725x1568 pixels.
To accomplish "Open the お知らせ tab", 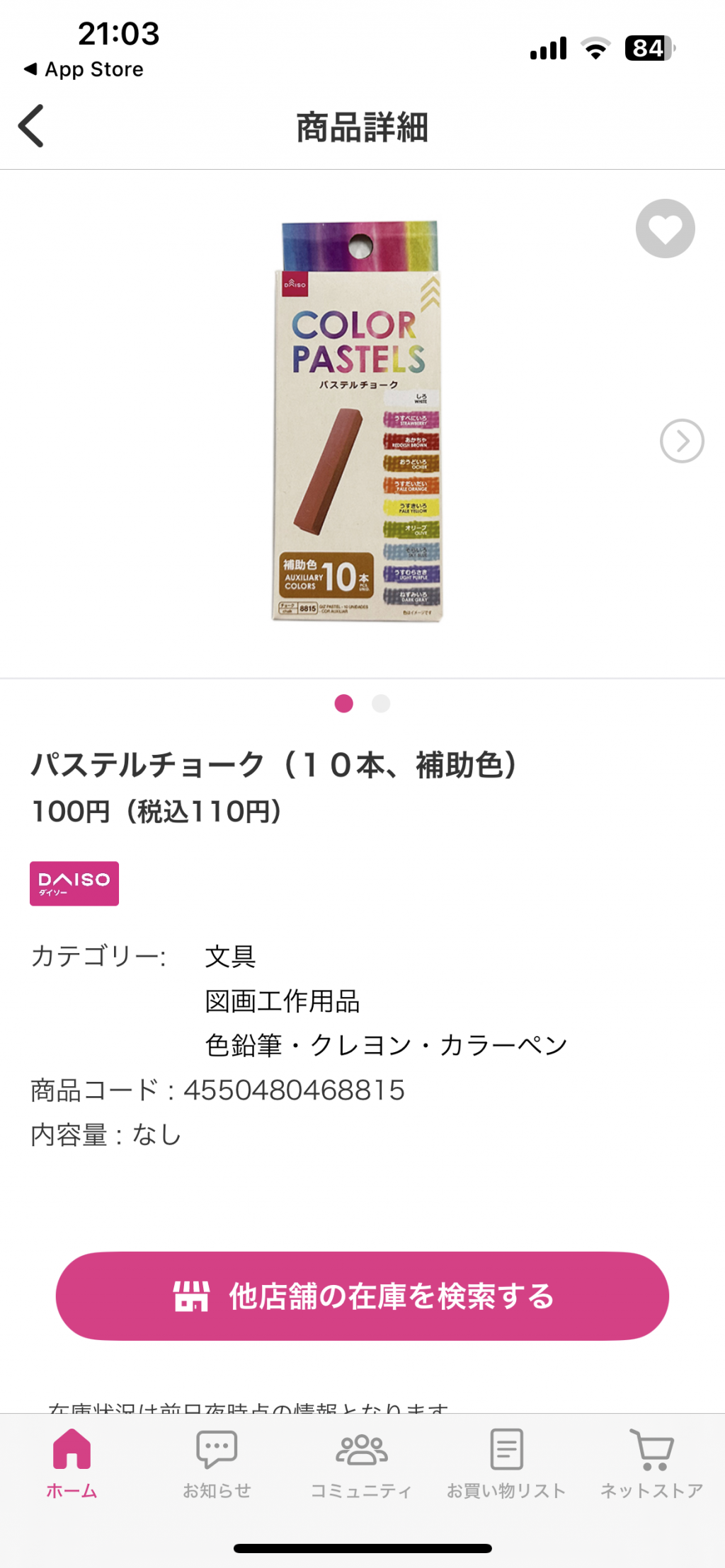I will tap(217, 1463).
